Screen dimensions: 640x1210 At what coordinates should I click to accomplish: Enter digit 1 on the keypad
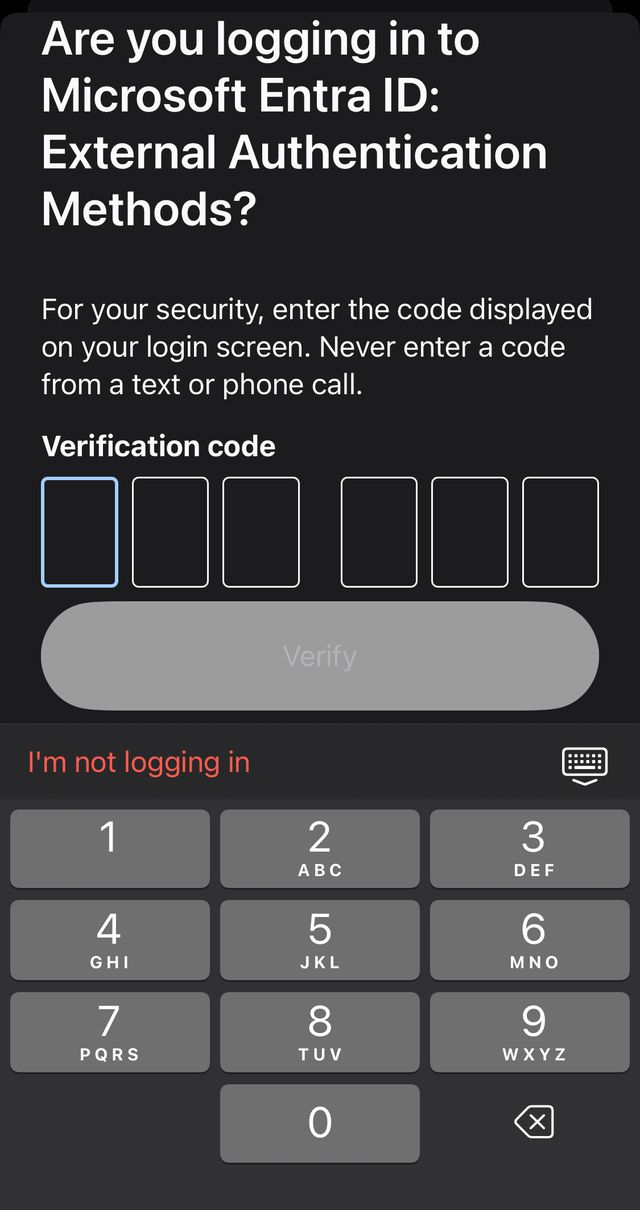(x=110, y=848)
